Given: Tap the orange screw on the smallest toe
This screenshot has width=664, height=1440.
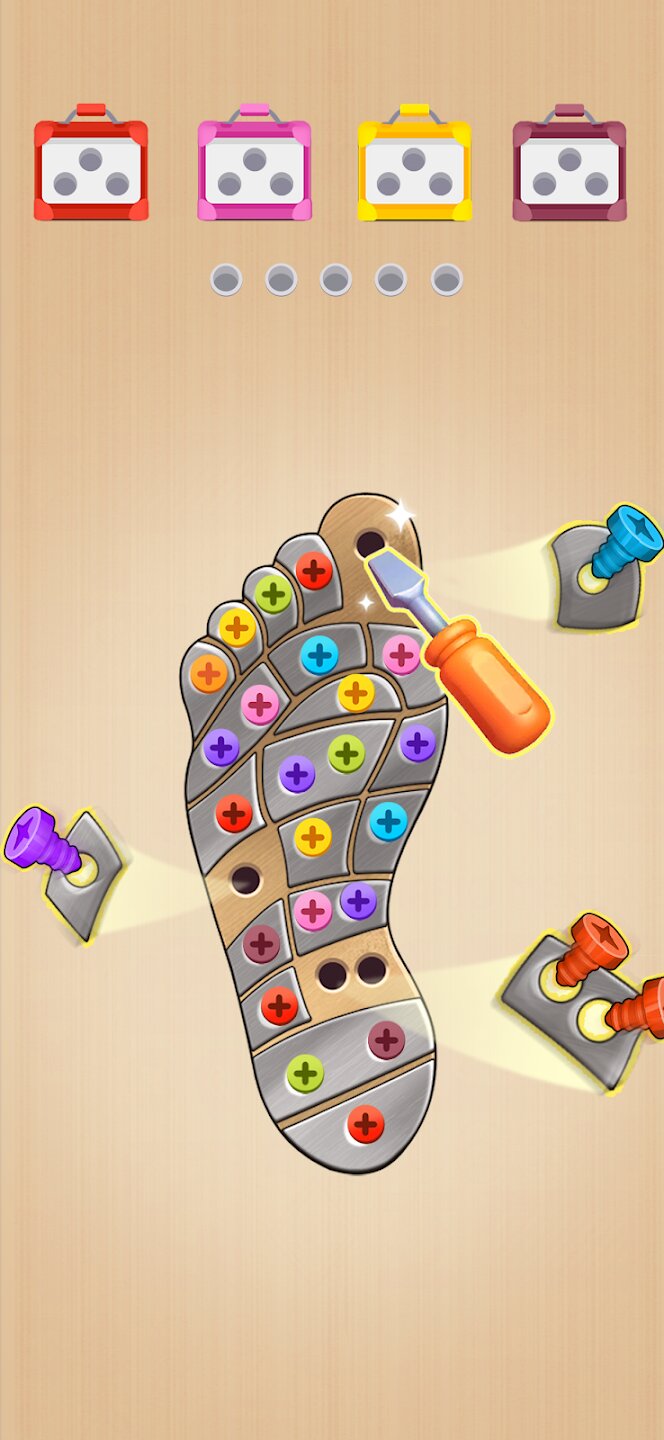Looking at the screenshot, I should [x=208, y=674].
